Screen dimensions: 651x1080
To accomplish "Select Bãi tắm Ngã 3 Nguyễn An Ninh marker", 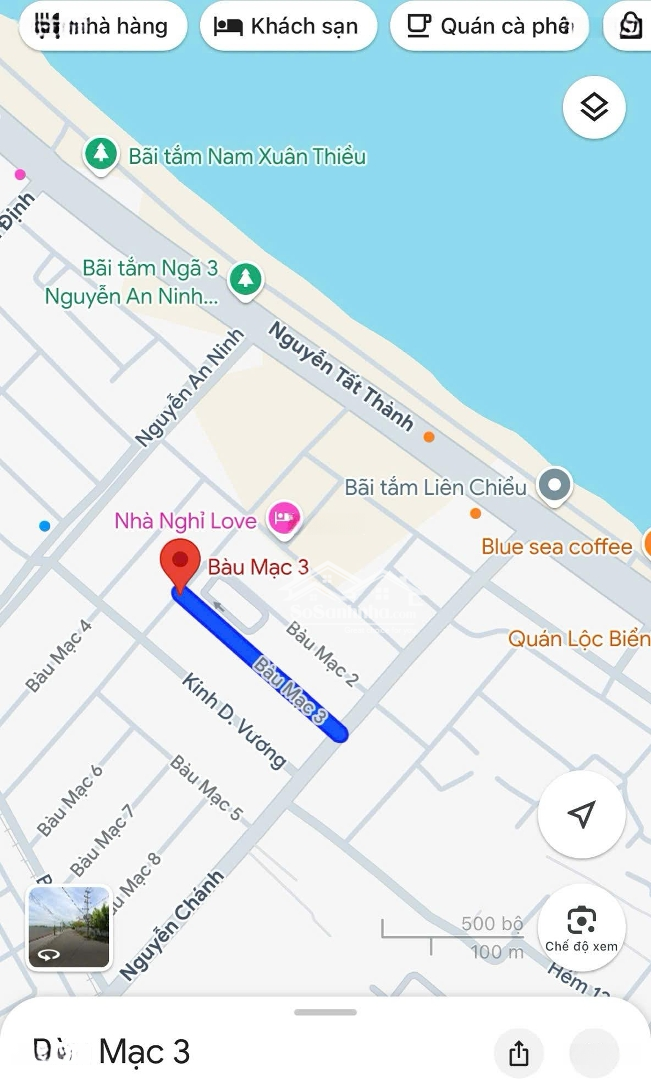I will tap(245, 280).
